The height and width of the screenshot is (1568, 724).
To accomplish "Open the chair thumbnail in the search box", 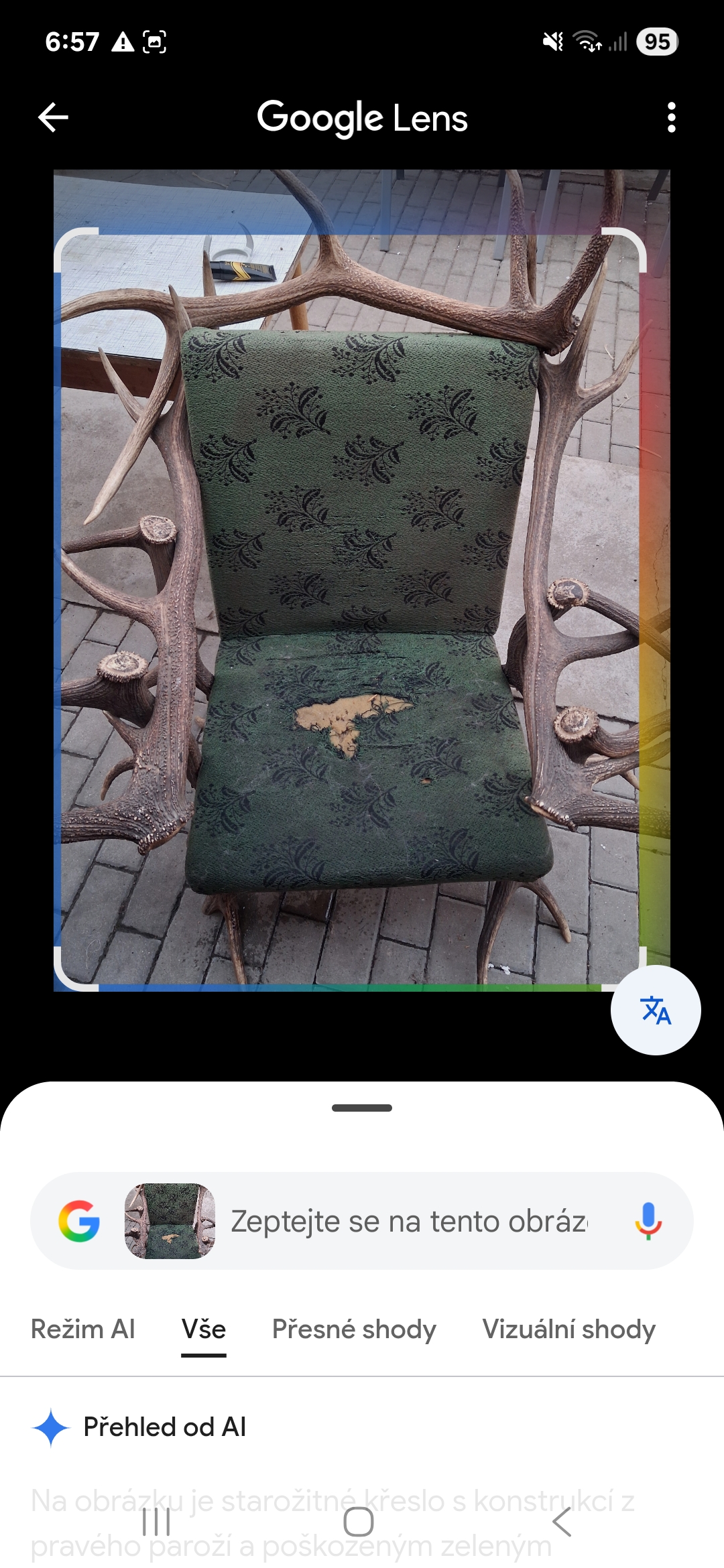I will click(x=170, y=1221).
